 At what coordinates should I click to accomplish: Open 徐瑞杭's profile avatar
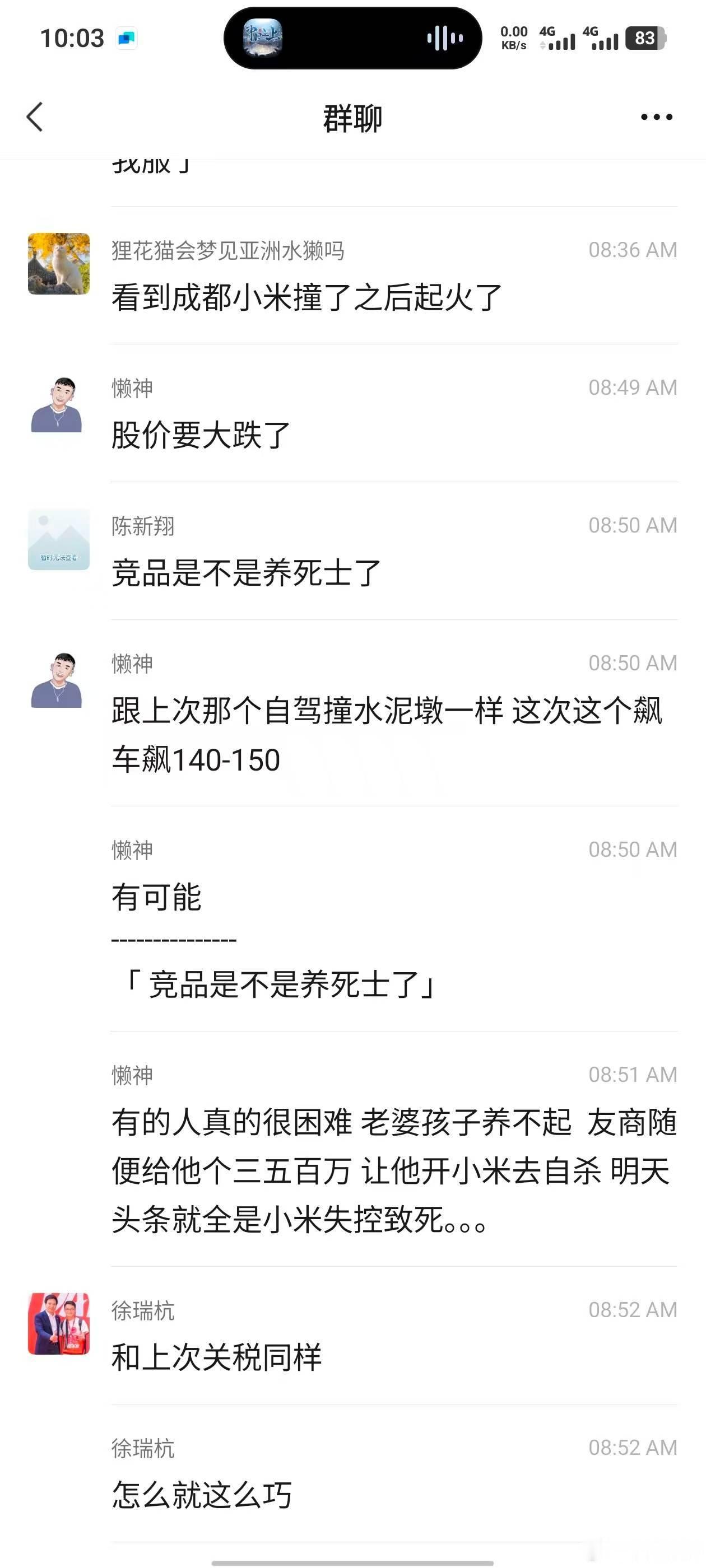pos(58,1323)
